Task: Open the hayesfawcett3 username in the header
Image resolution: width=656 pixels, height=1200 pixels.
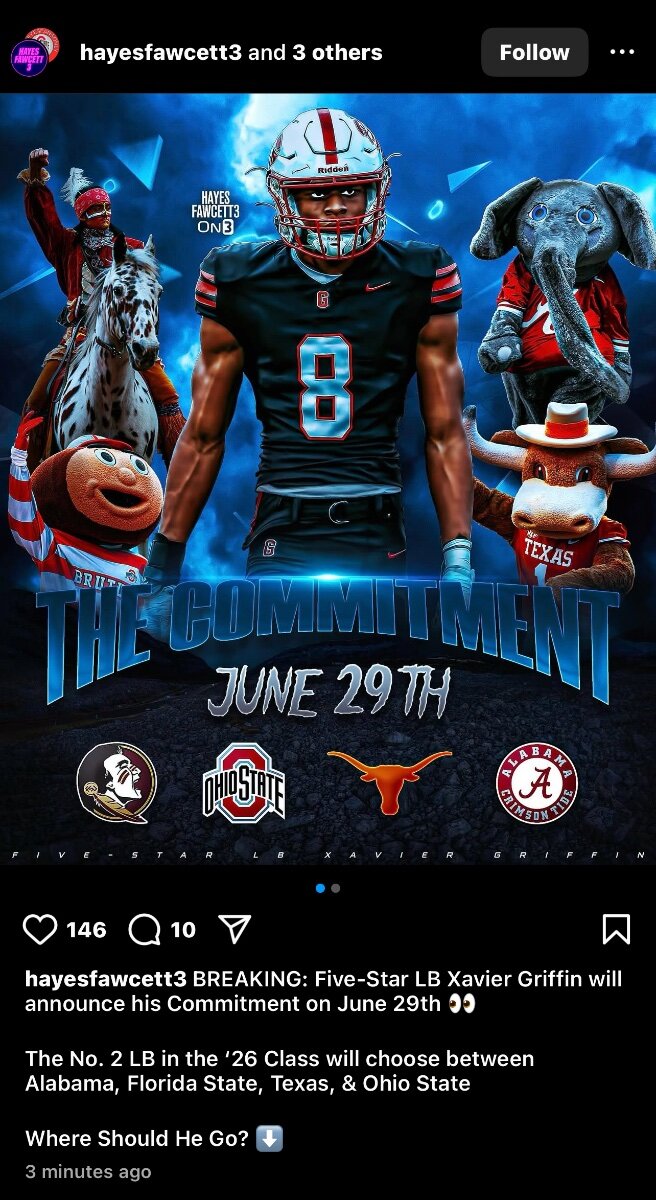Action: pyautogui.click(x=161, y=52)
